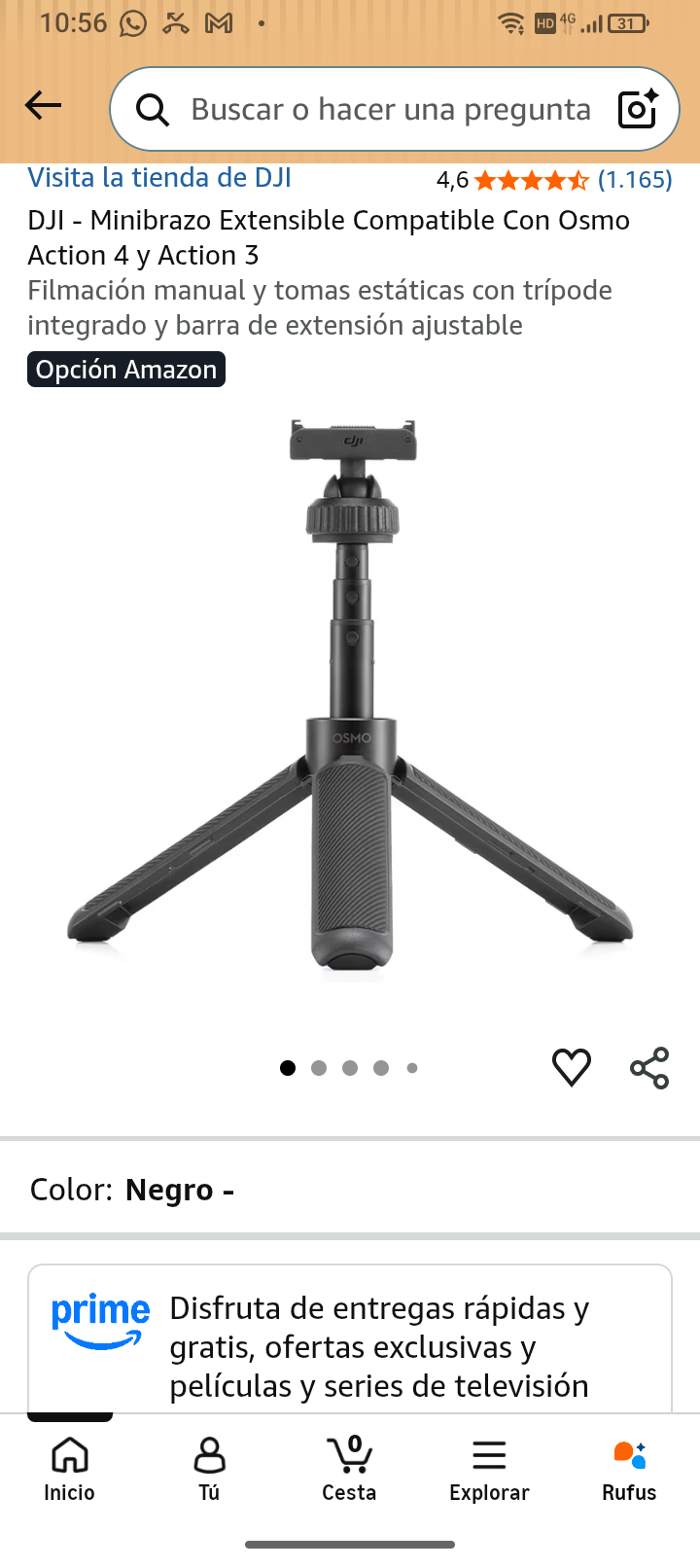This screenshot has width=700, height=1568.
Task: Open the Rufus assistant tab
Action: coord(629,1470)
